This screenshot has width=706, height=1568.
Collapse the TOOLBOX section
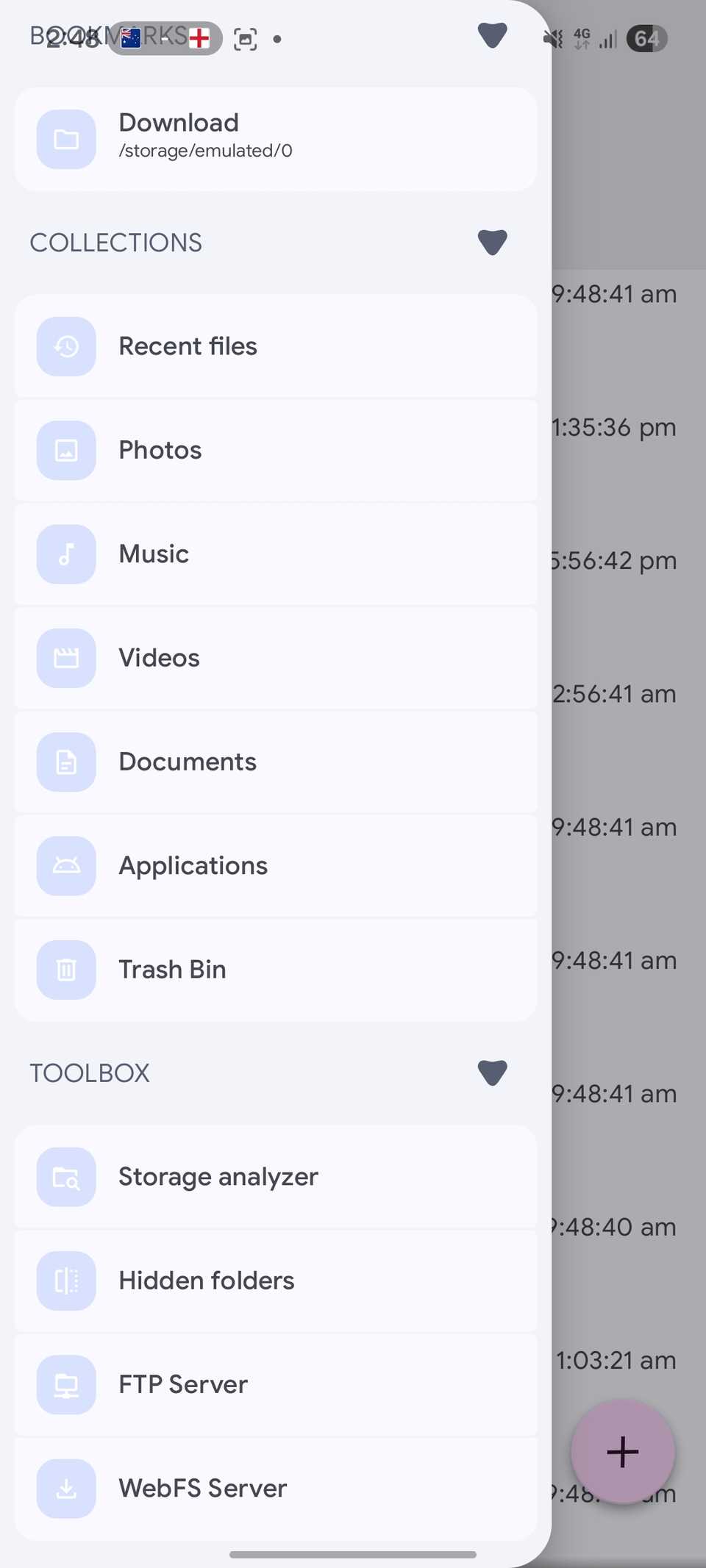pyautogui.click(x=491, y=1073)
